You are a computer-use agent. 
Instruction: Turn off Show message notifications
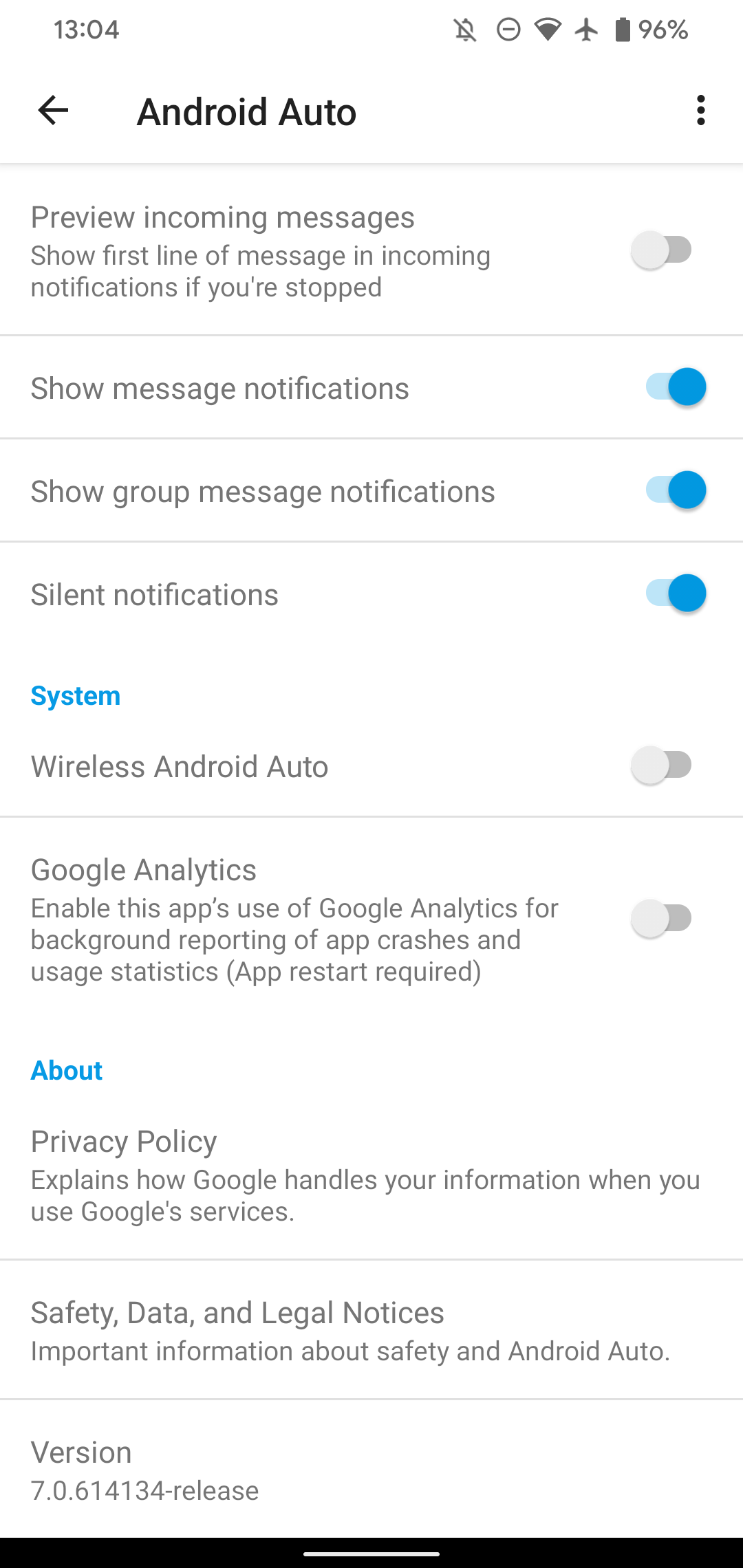pos(676,387)
